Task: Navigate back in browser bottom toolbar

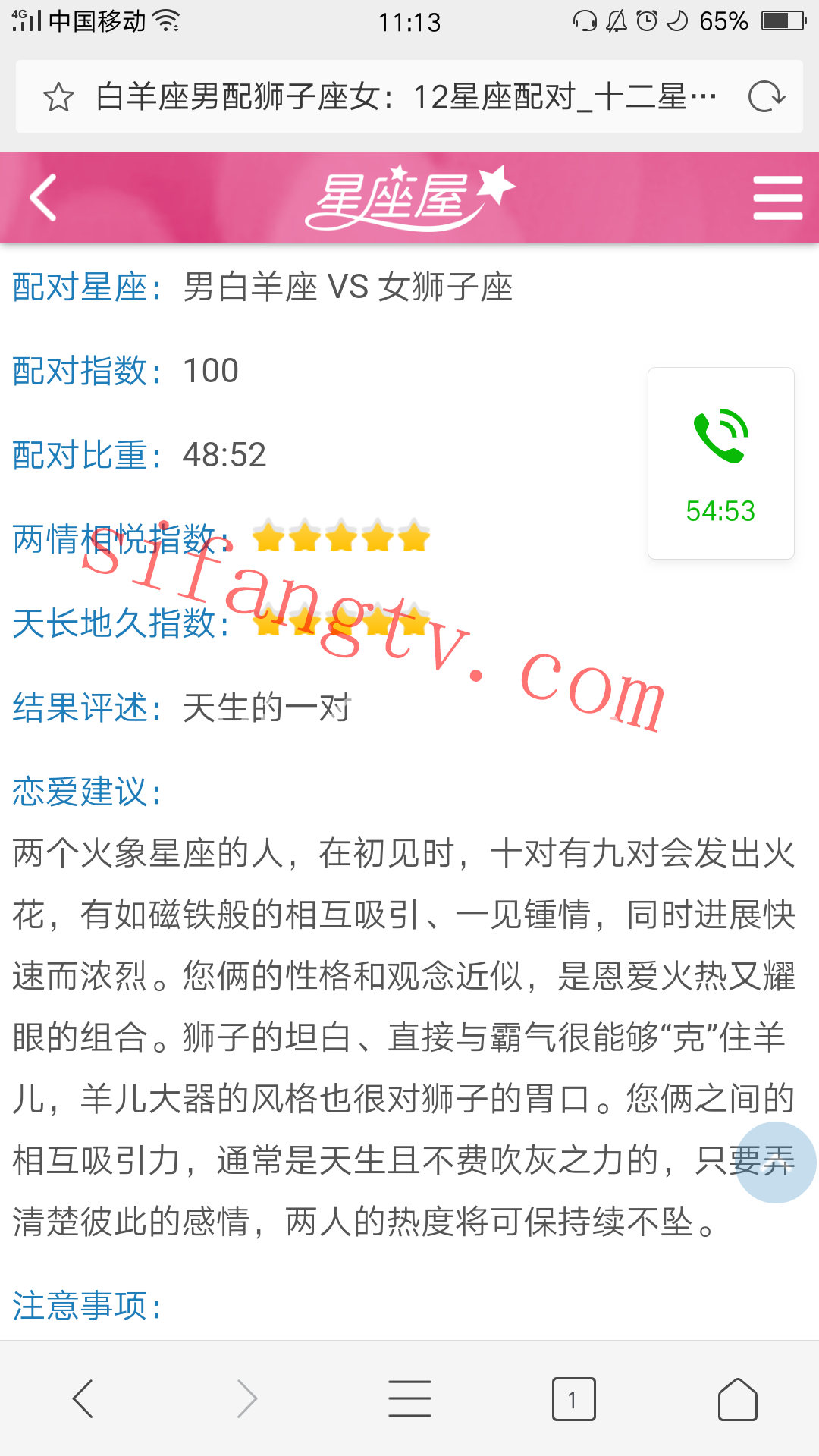Action: tap(83, 1398)
